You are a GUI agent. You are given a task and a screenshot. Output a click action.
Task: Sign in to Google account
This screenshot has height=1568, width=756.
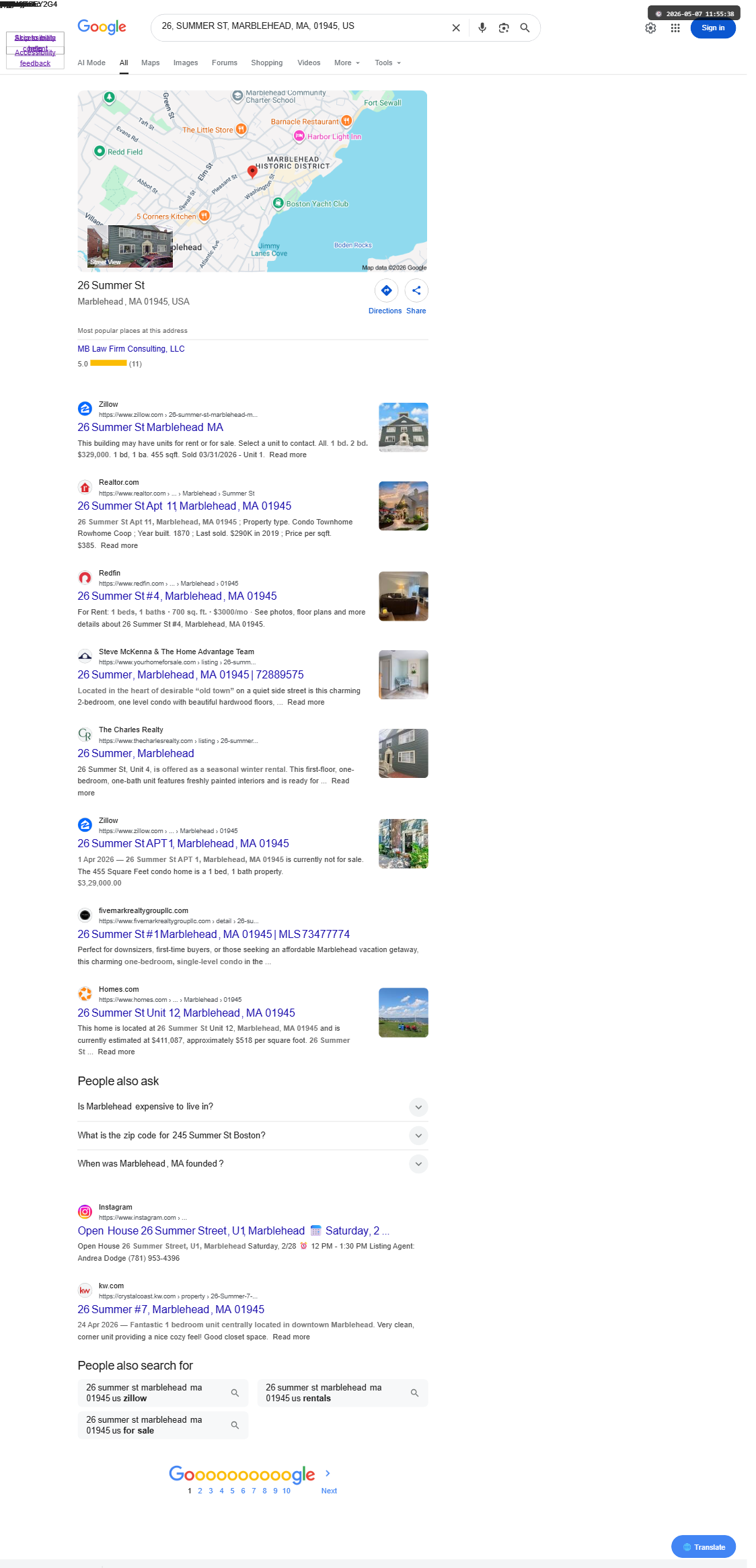[x=713, y=28]
